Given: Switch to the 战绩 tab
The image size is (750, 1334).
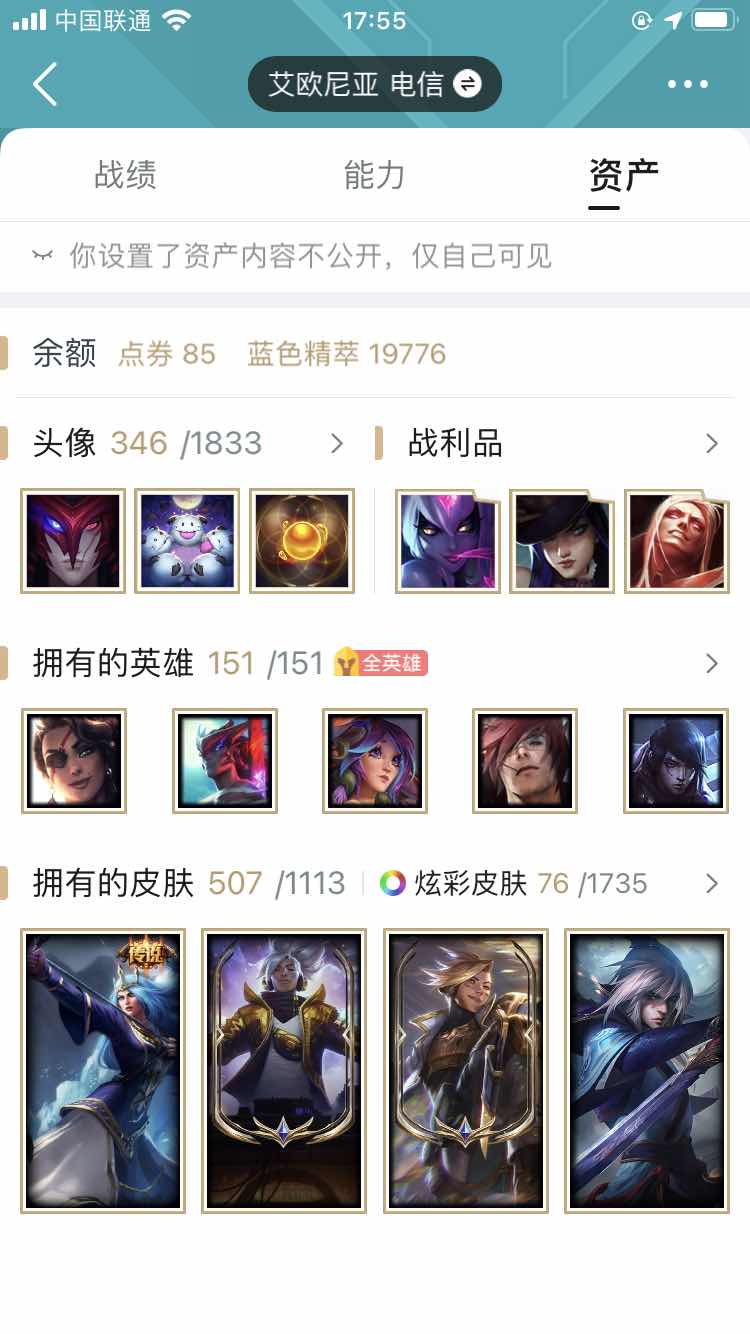Looking at the screenshot, I should click(x=125, y=175).
